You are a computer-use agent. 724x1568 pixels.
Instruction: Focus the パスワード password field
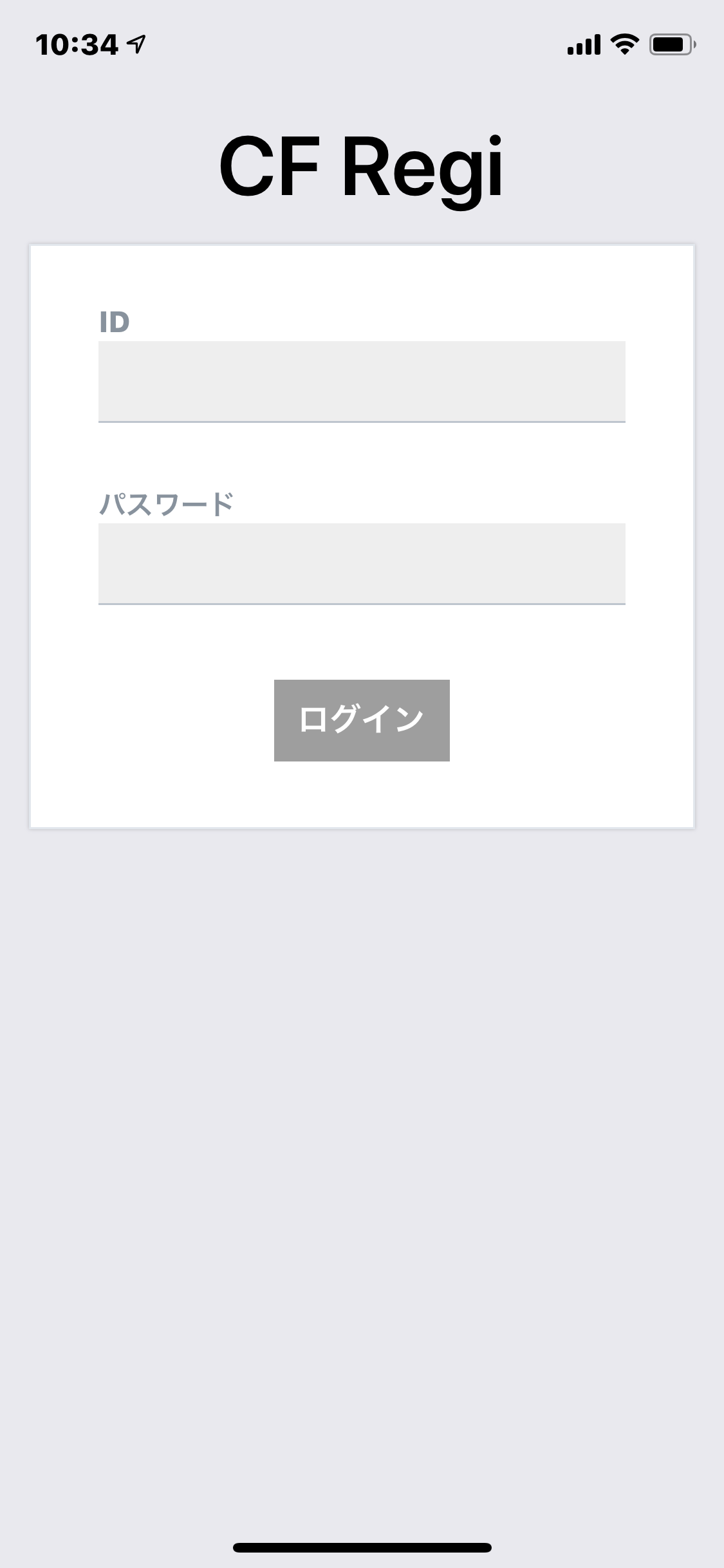(362, 563)
